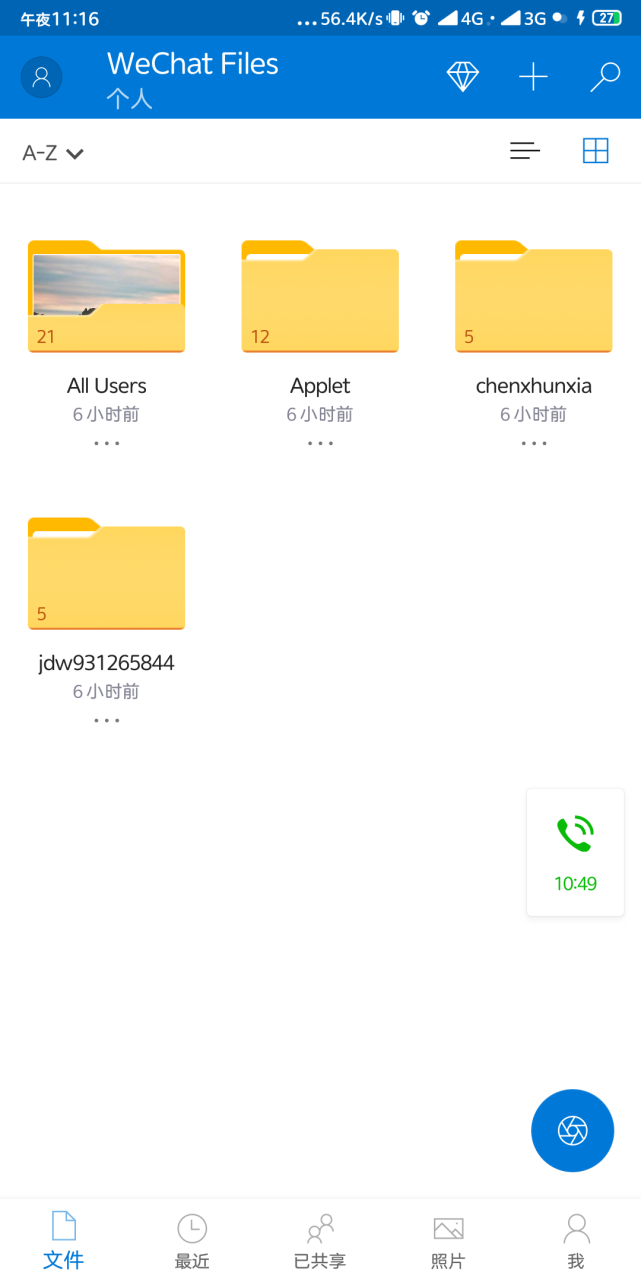Select the grid view layout
The image size is (641, 1282).
pyautogui.click(x=595, y=151)
